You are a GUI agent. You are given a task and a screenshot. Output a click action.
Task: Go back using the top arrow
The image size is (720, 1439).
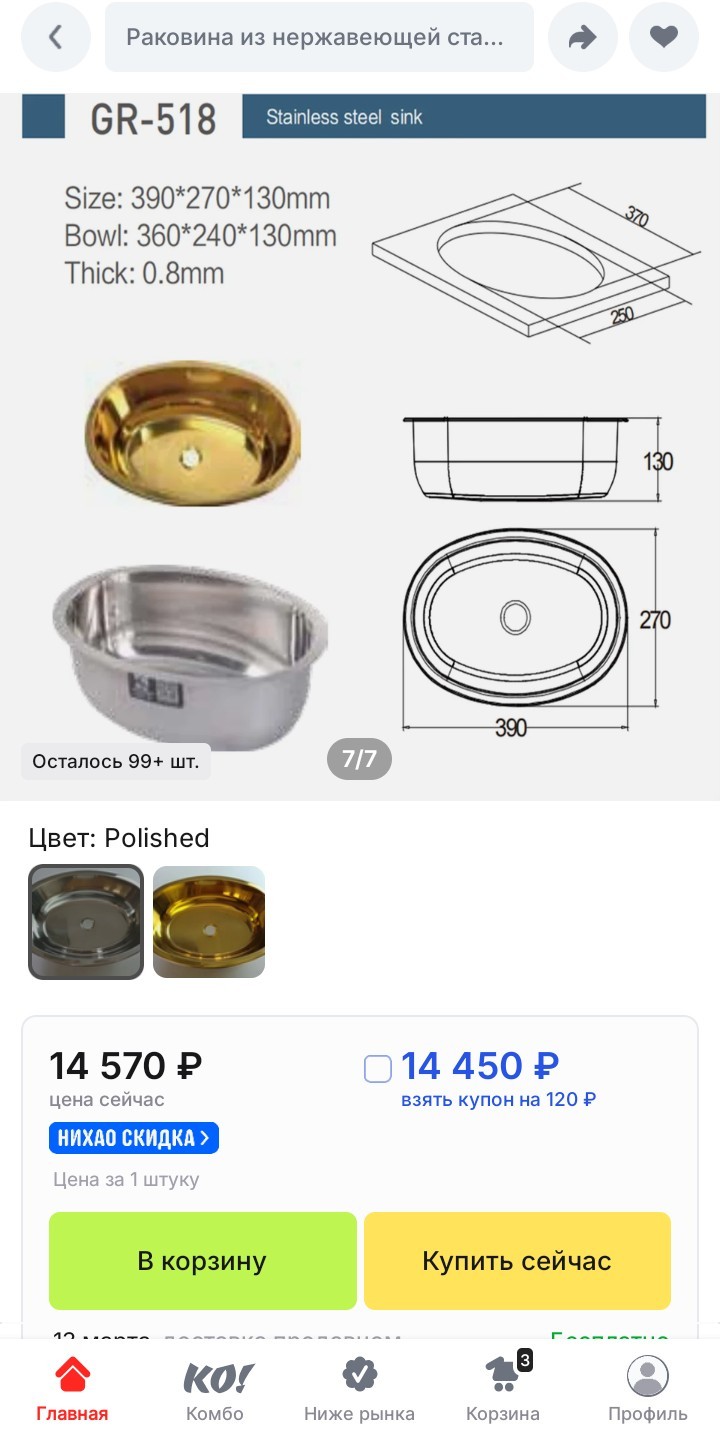pyautogui.click(x=55, y=37)
